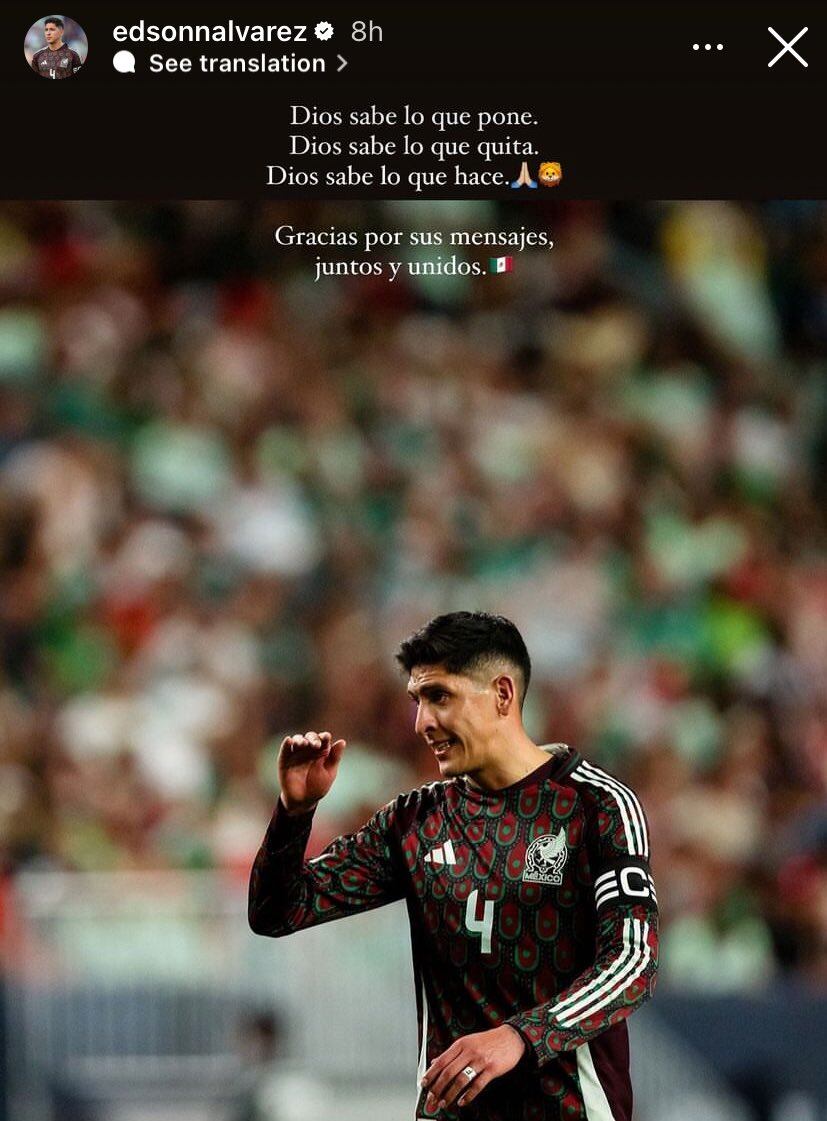Open the three-dot story options menu
Image resolution: width=827 pixels, height=1121 pixels.
click(x=707, y=47)
